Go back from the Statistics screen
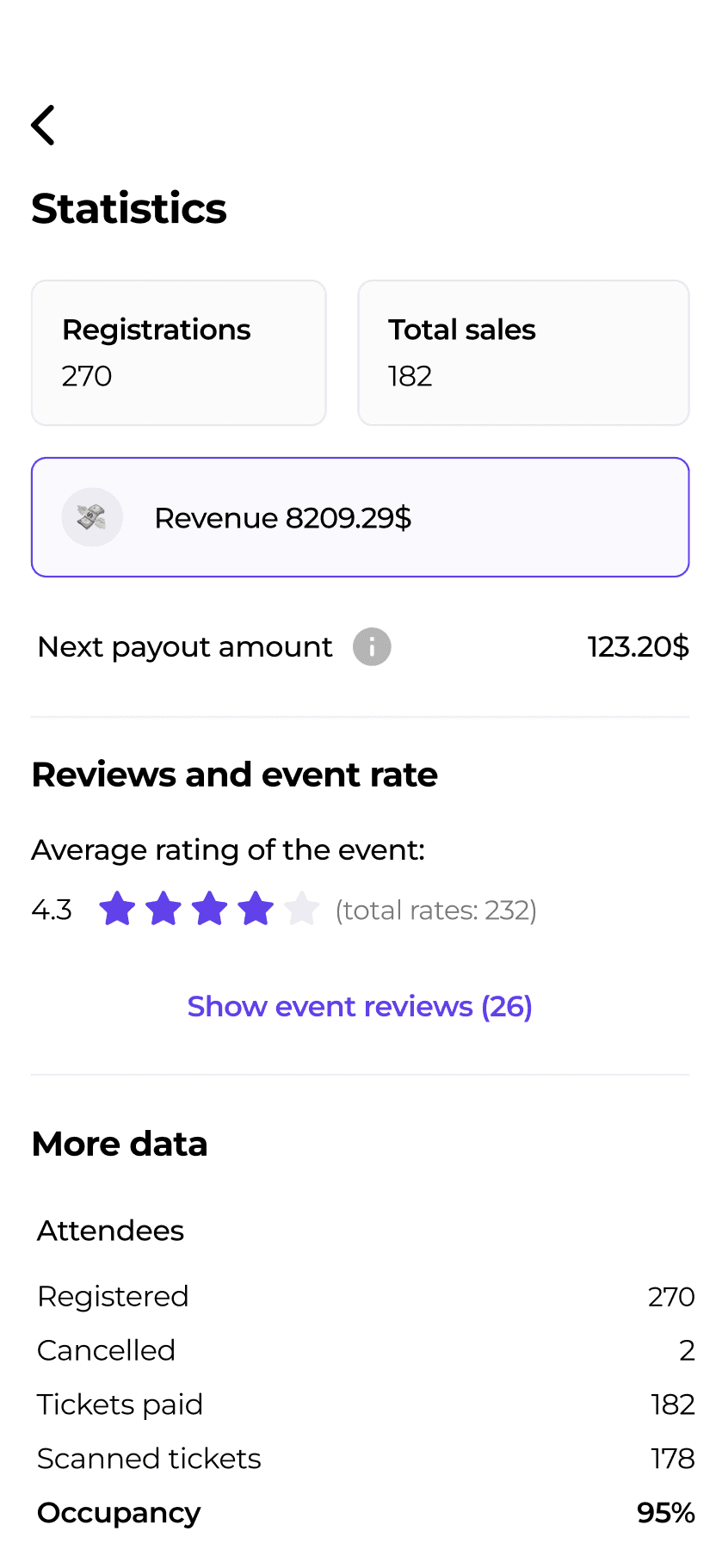 pos(43,126)
